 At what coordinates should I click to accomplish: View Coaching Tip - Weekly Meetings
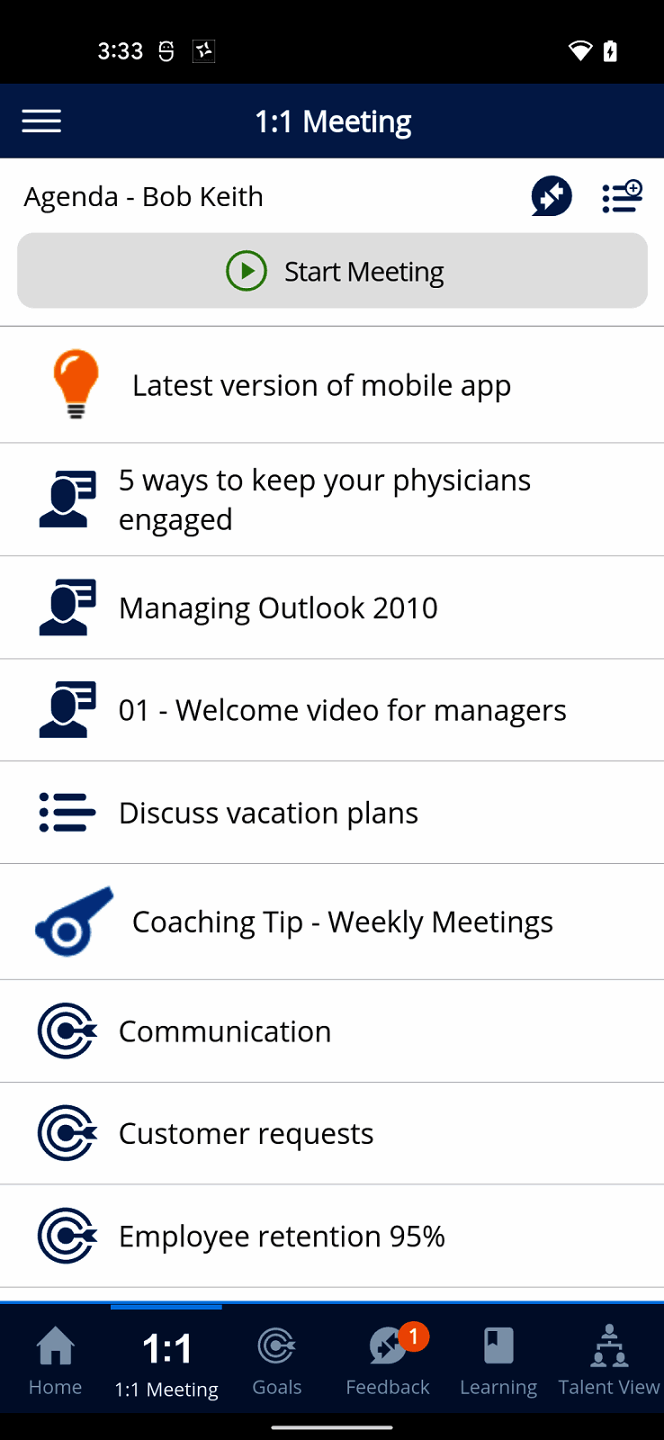point(332,922)
